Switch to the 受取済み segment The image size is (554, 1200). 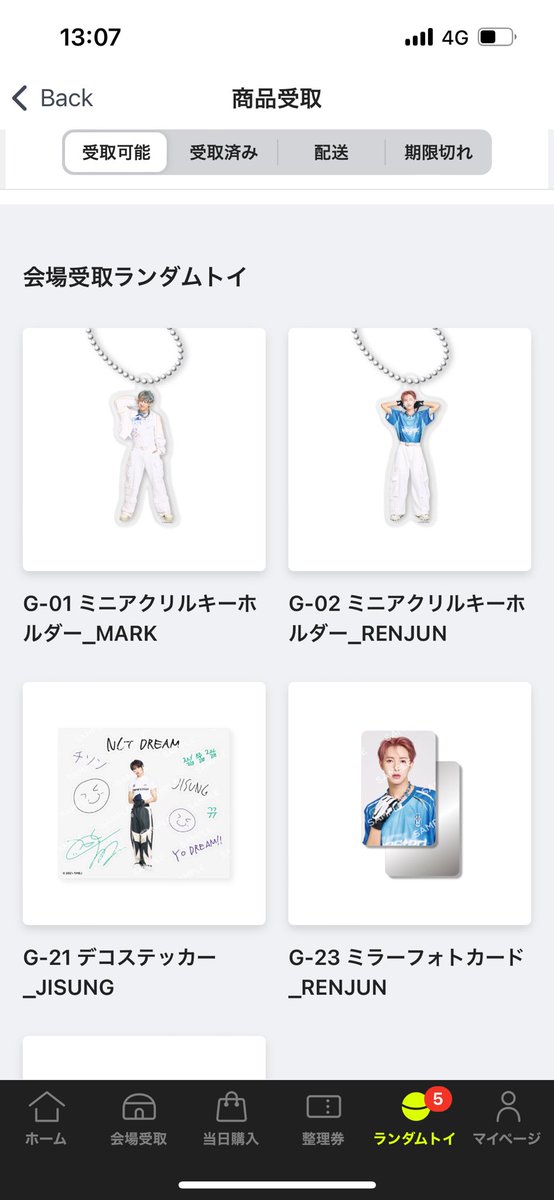click(224, 153)
